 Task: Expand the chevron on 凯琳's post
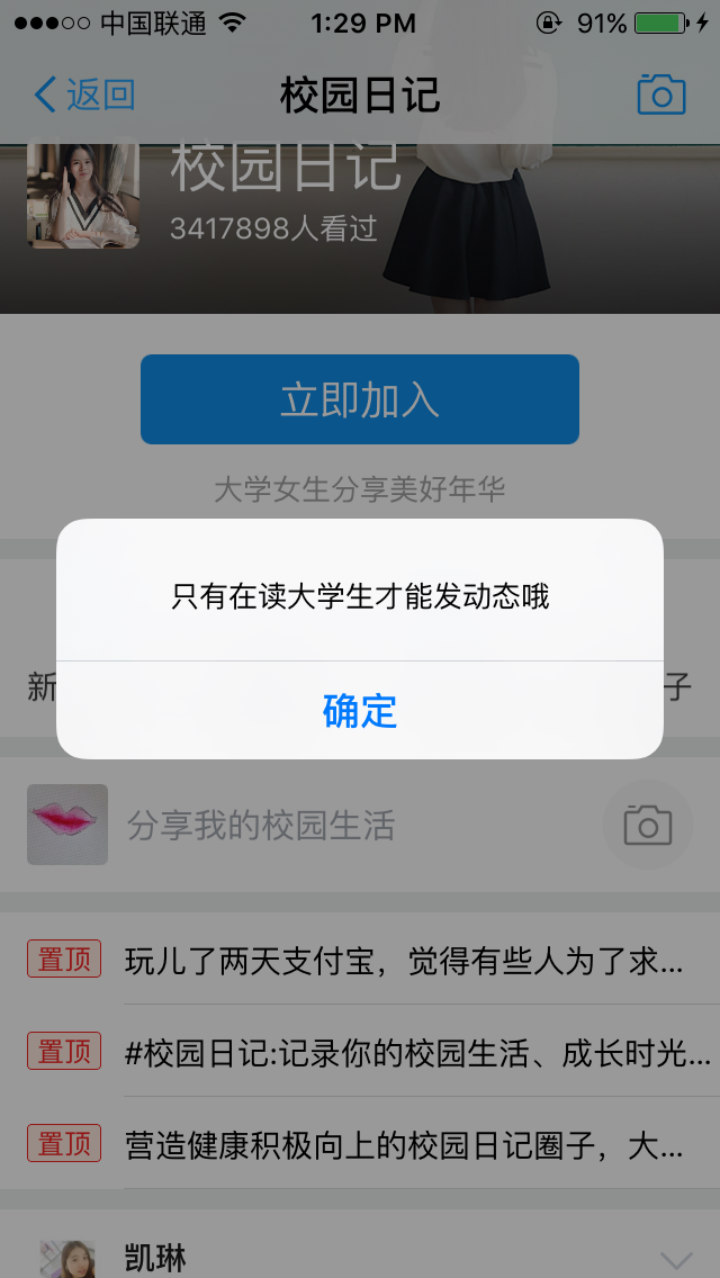677,1259
